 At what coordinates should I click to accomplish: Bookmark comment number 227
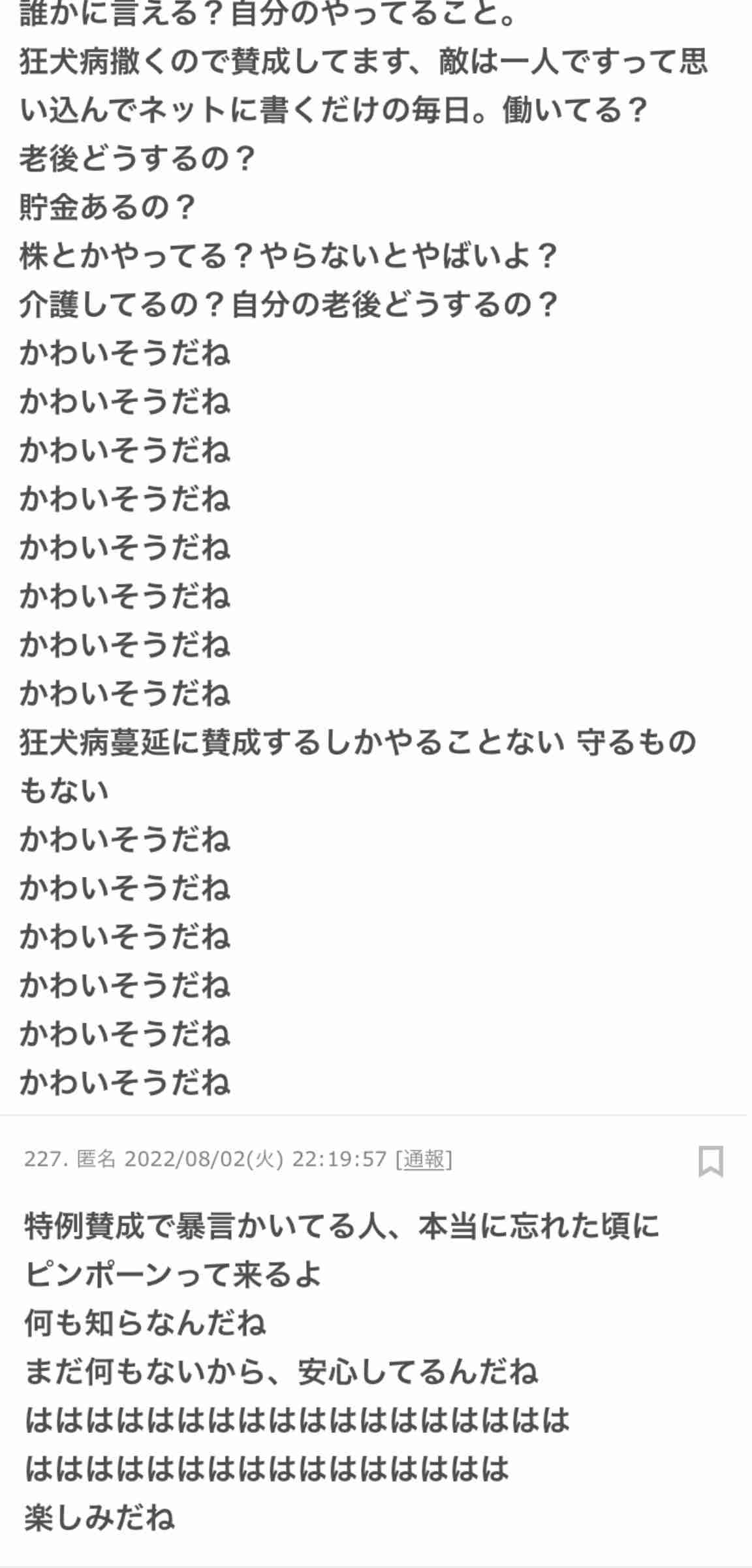click(710, 1161)
